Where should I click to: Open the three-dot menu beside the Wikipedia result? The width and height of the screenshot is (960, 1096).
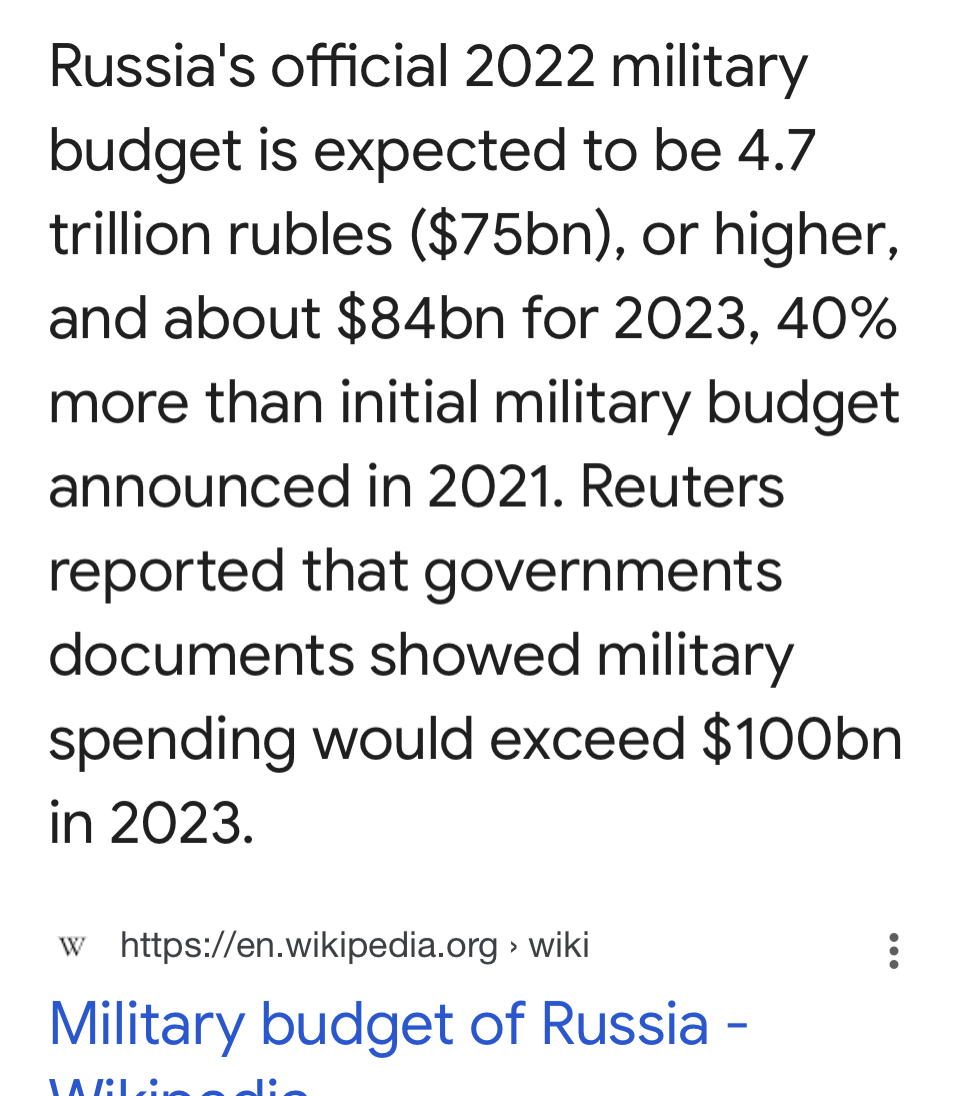click(894, 950)
